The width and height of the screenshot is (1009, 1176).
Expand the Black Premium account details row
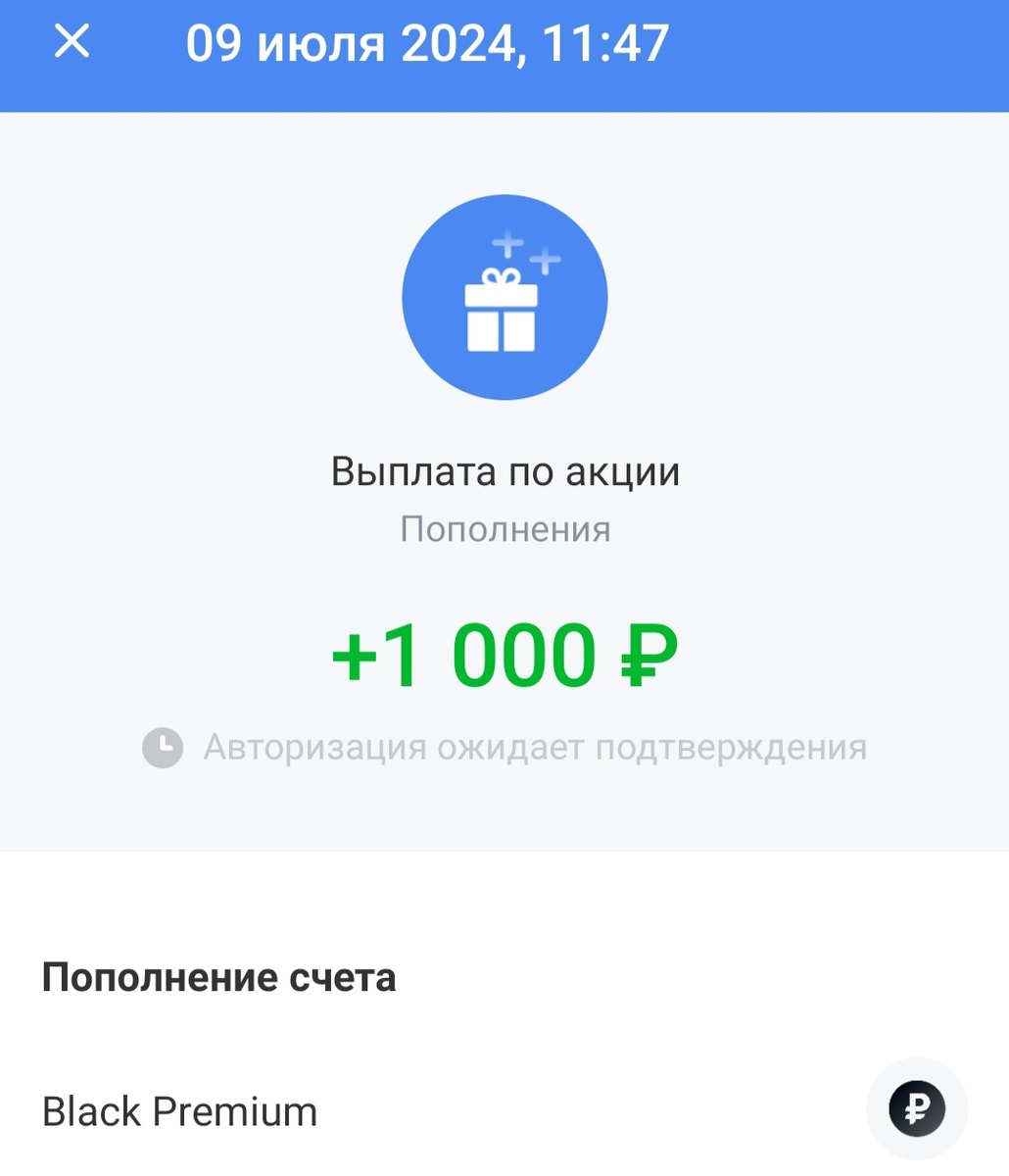tap(490, 1110)
